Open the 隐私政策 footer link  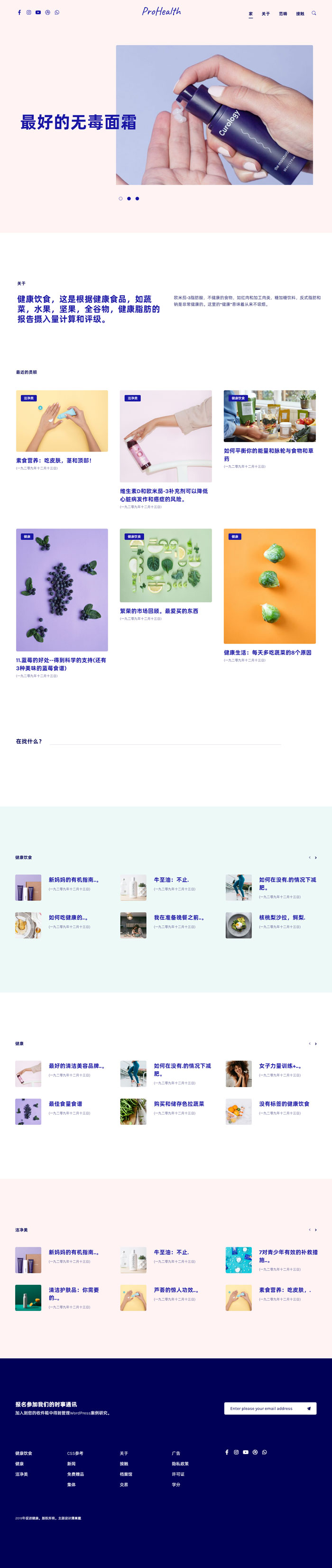click(x=180, y=1463)
